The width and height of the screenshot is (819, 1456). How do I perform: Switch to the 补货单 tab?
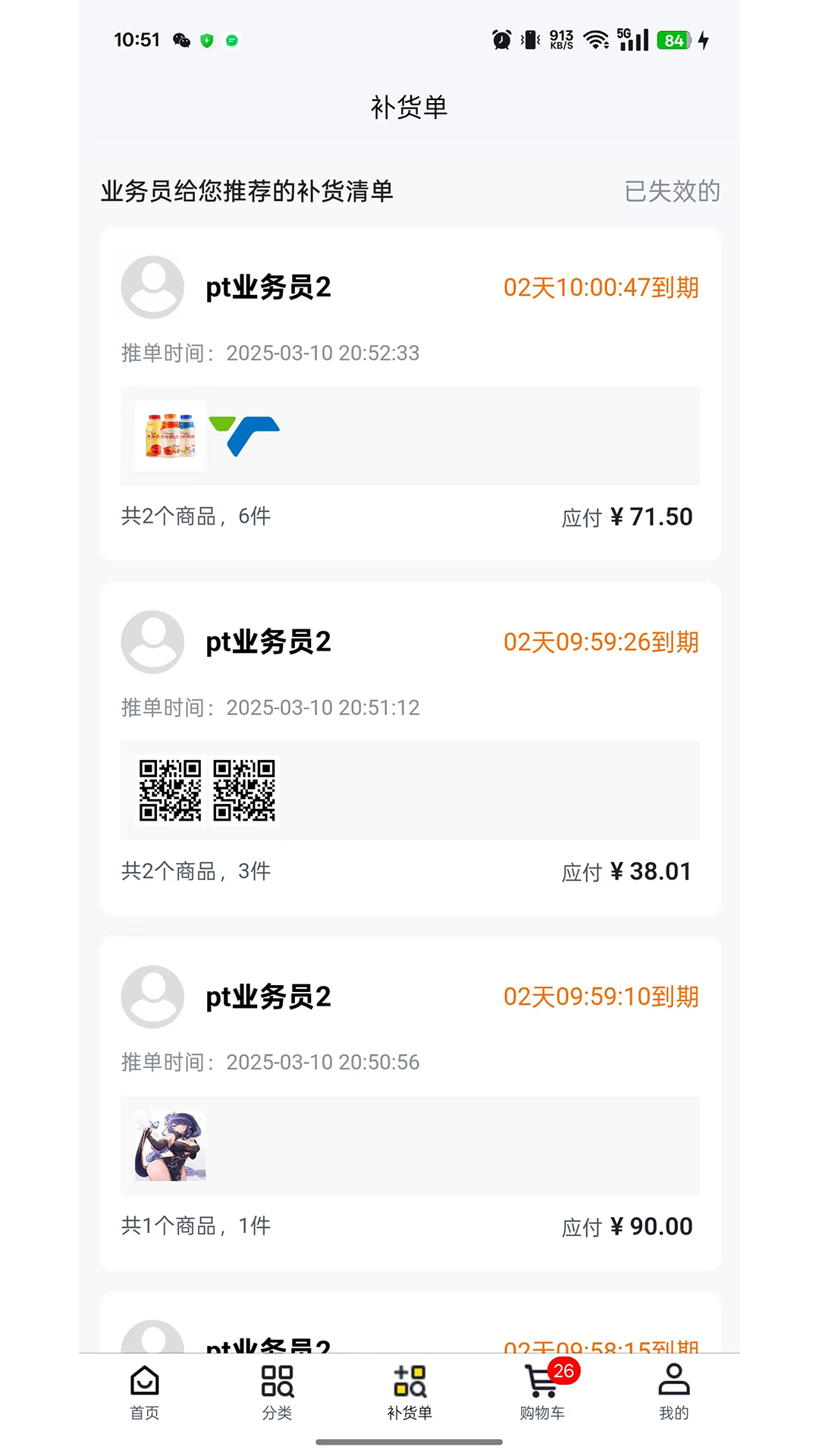pyautogui.click(x=409, y=1395)
